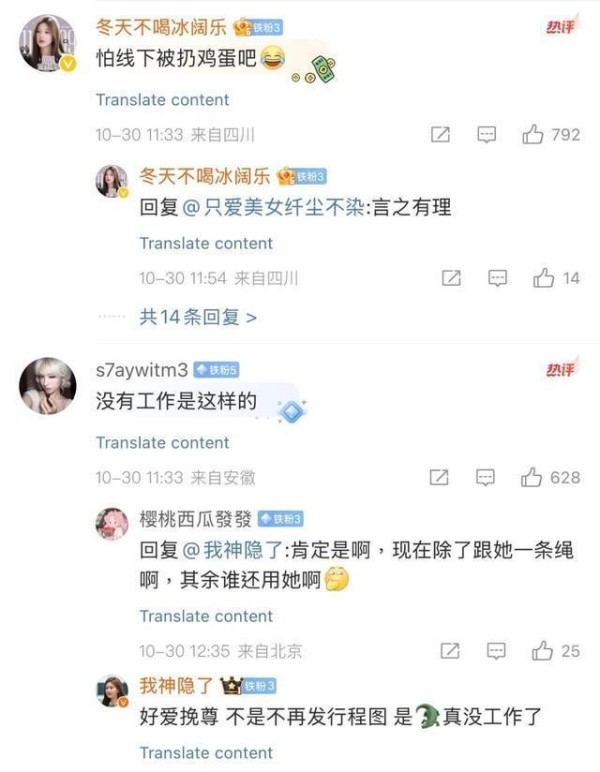Viewport: 600px width, 772px height.
Task: Share the reply from 樱桃西瓜發發
Action: [x=450, y=651]
